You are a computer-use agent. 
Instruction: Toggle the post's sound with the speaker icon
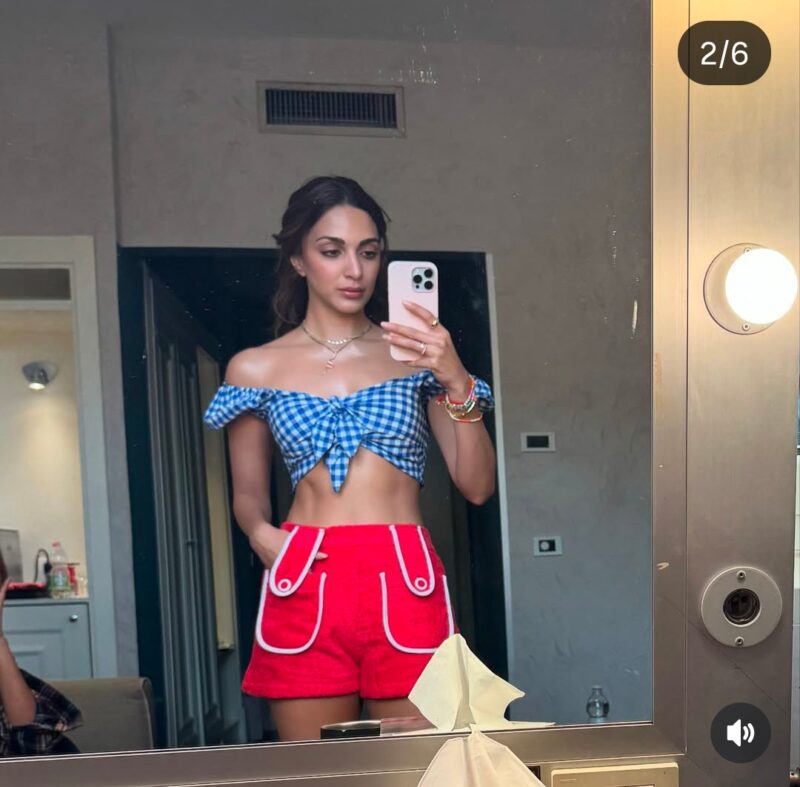pyautogui.click(x=740, y=733)
